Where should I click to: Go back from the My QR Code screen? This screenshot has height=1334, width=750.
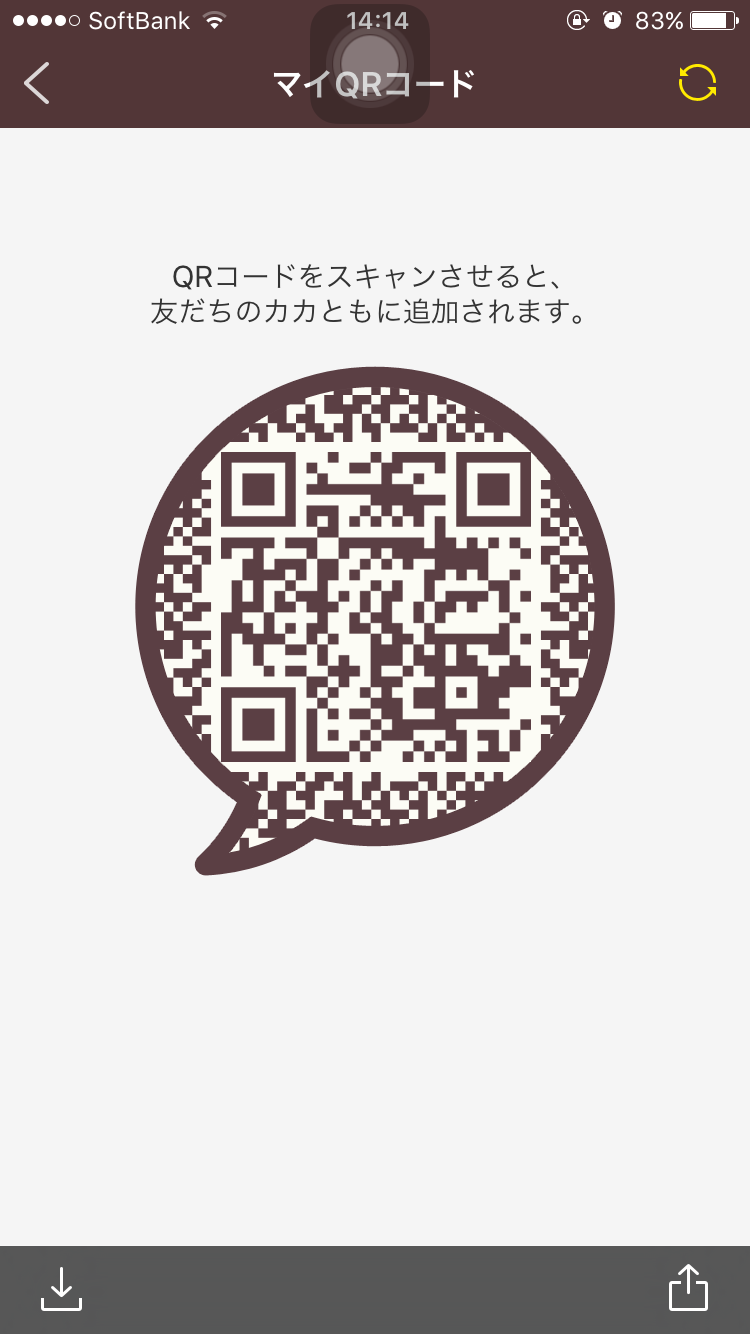[x=37, y=83]
